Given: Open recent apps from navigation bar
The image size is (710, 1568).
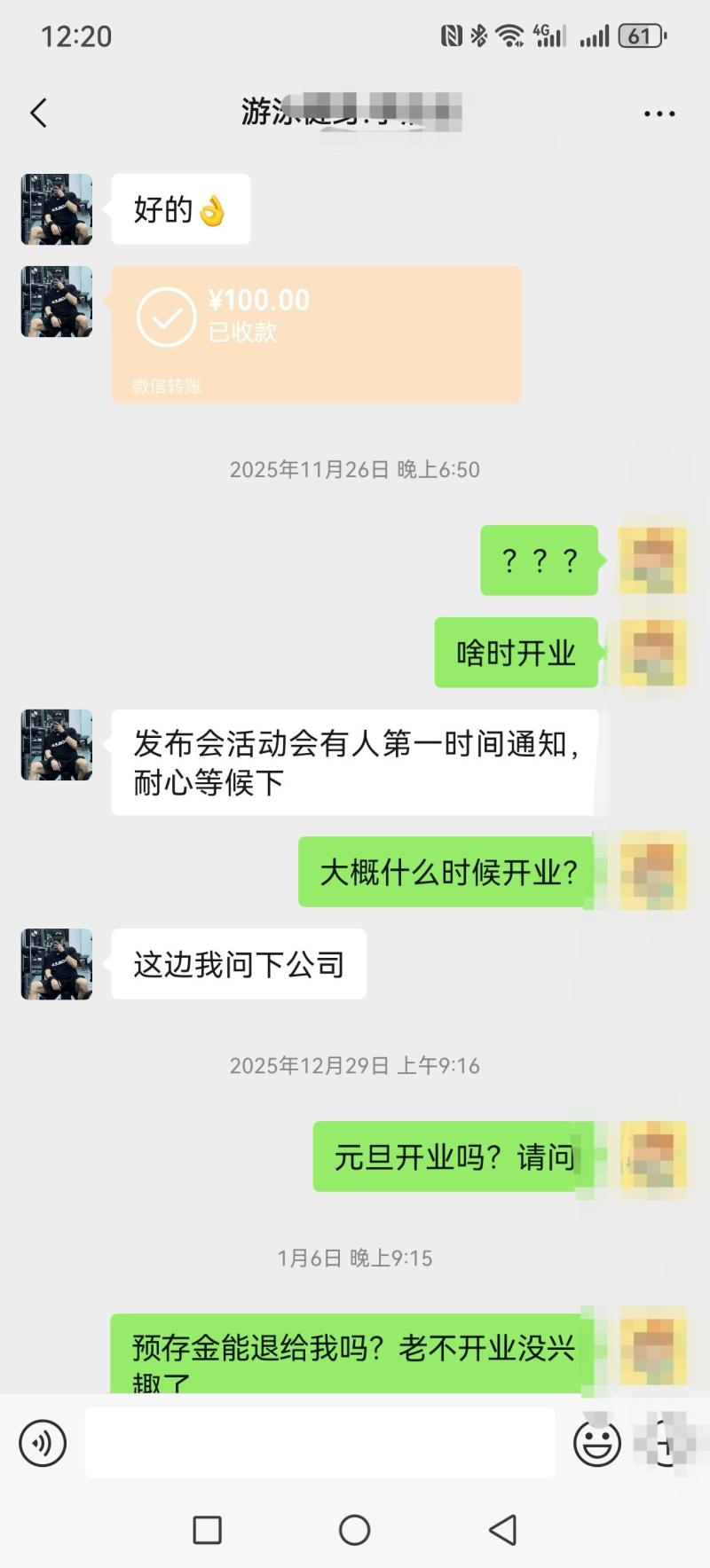Looking at the screenshot, I should [207, 1530].
